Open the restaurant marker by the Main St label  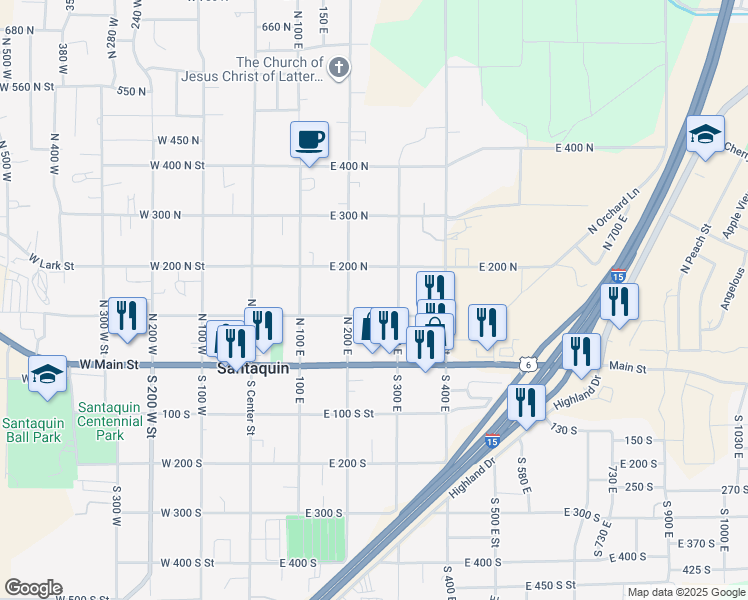[581, 352]
